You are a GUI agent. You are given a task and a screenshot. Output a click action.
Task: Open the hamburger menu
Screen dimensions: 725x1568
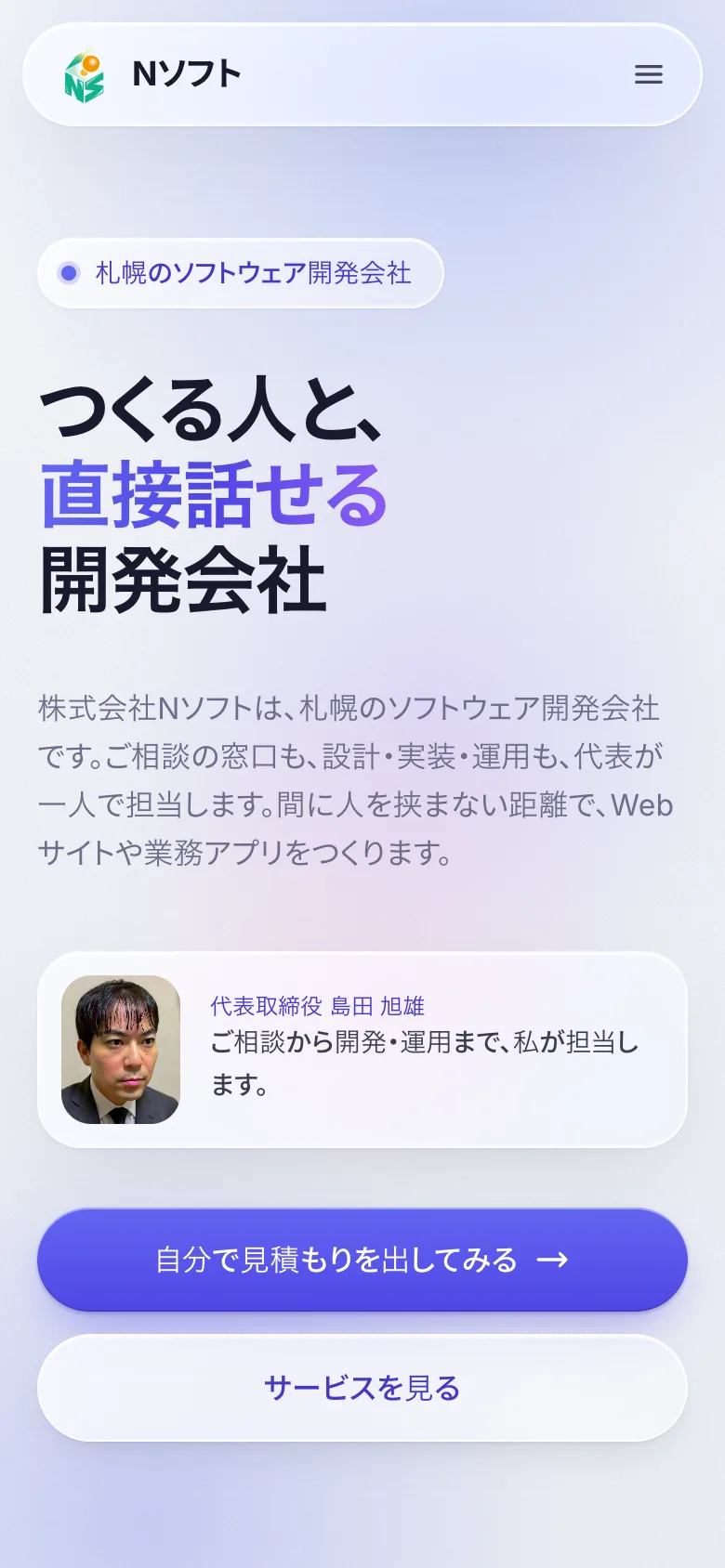click(x=649, y=74)
